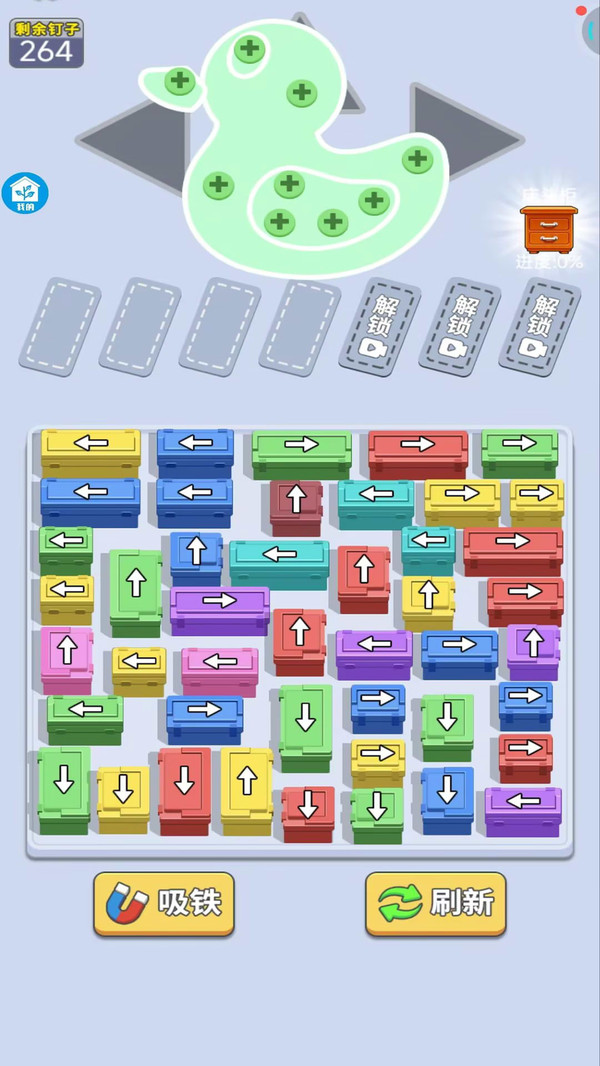Tap the pink box with up arrow

pyautogui.click(x=67, y=659)
